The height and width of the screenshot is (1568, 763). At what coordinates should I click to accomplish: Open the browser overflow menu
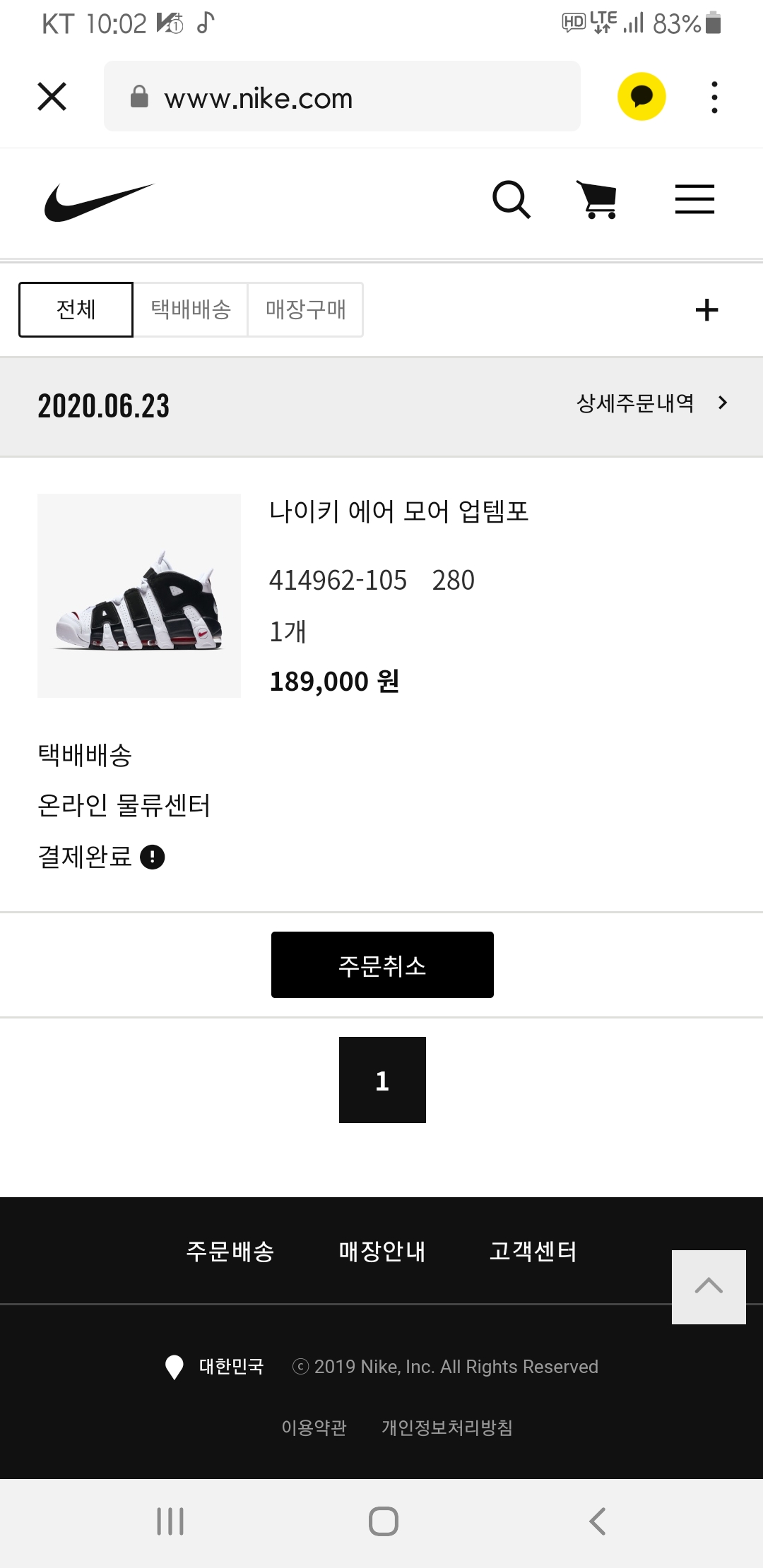[714, 97]
